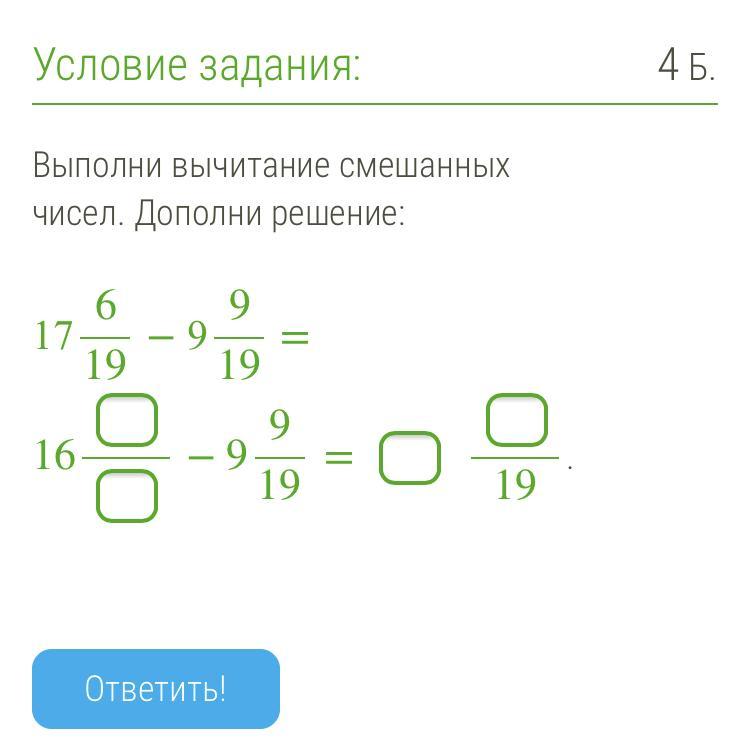750x750 pixels.
Task: Tap the numerator box after 16
Action: tap(127, 419)
